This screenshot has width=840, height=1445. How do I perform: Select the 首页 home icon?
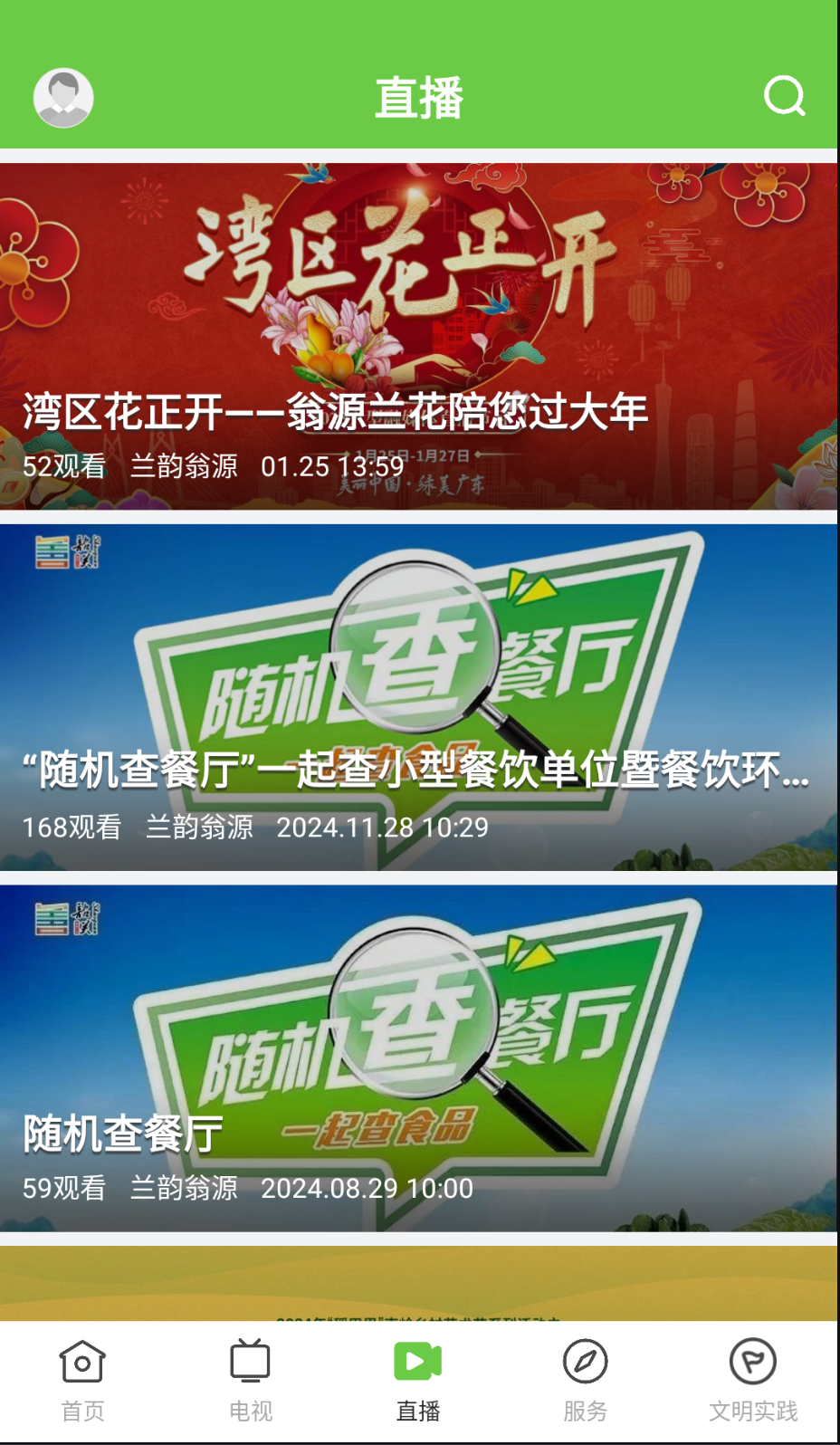[82, 1362]
